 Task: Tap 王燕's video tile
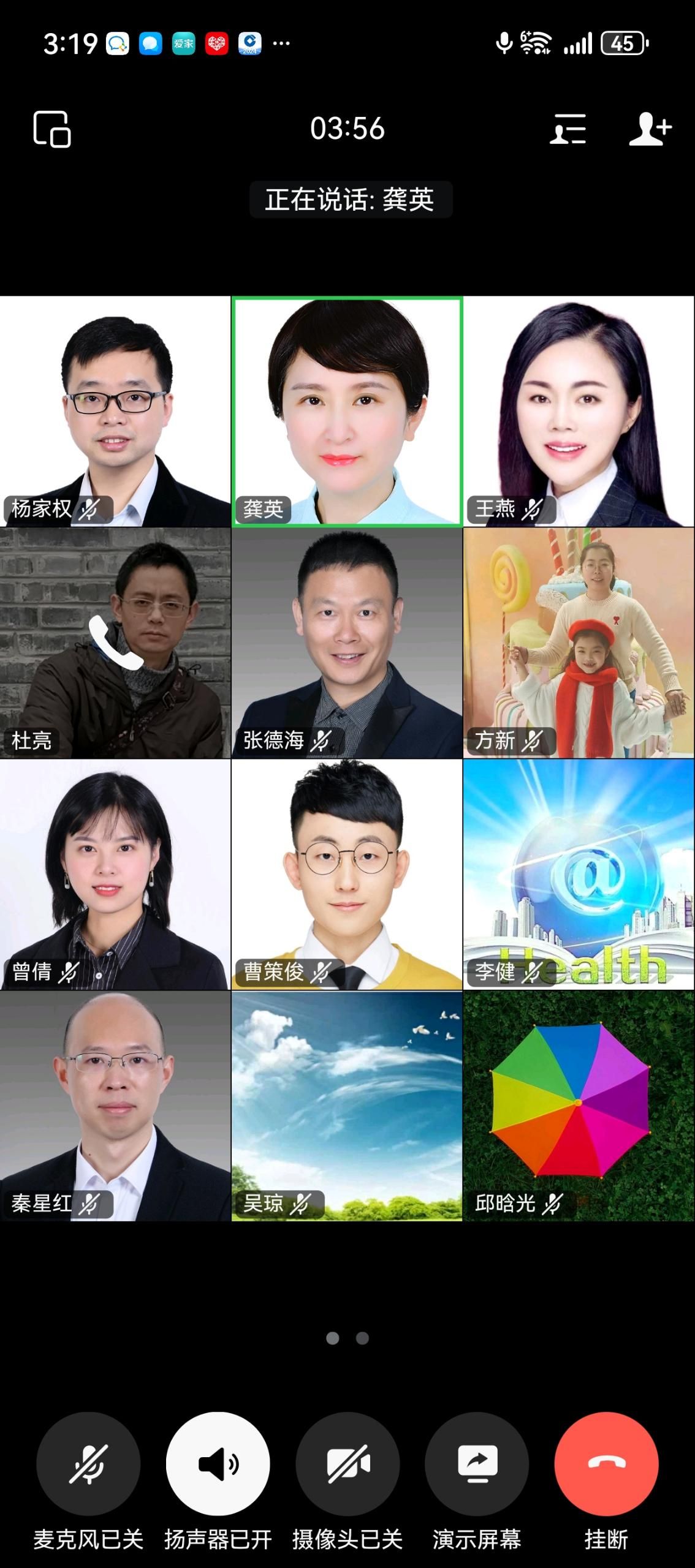click(x=579, y=412)
